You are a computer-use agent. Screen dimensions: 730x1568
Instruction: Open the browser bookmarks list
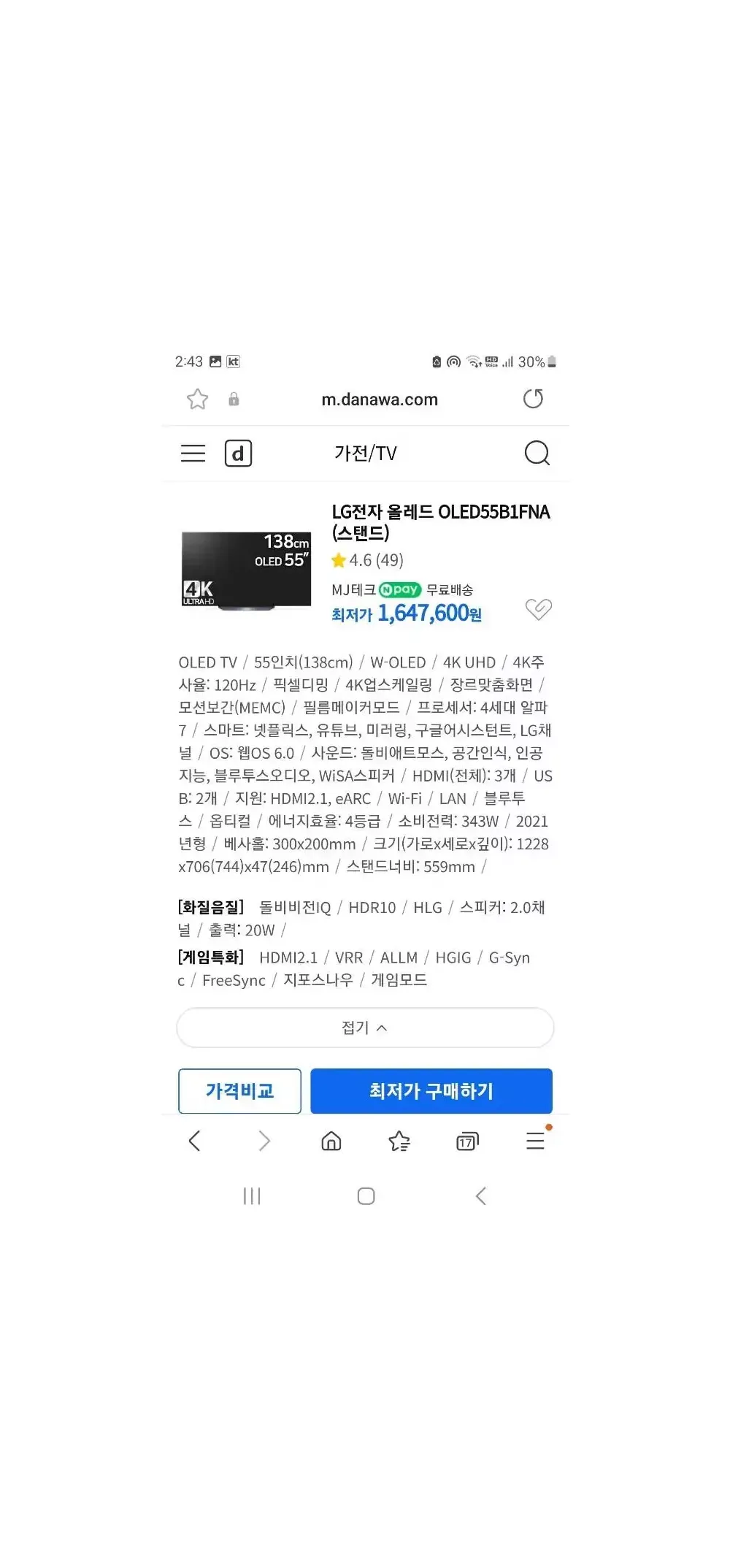click(x=399, y=1141)
